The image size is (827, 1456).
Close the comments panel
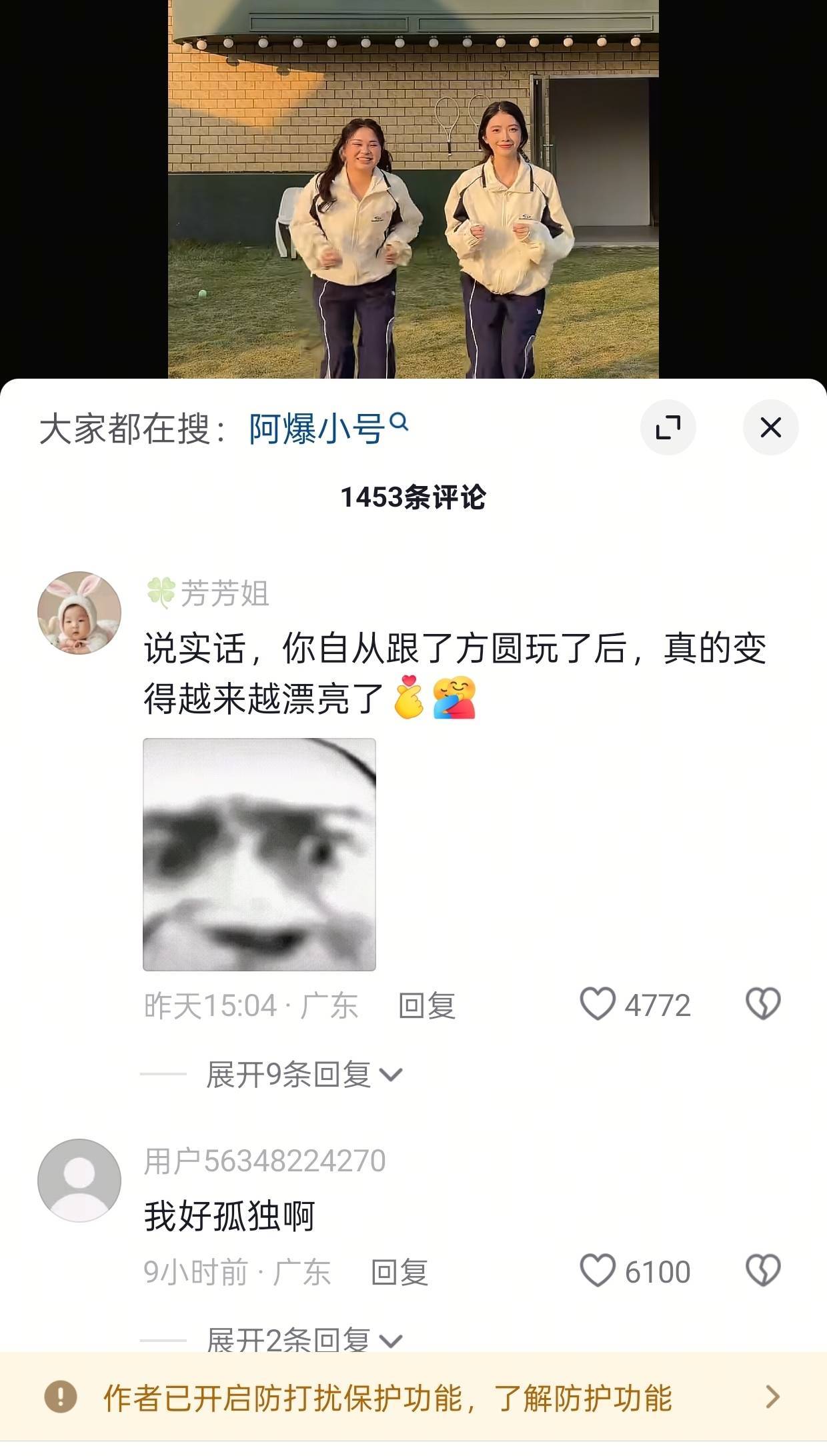770,427
